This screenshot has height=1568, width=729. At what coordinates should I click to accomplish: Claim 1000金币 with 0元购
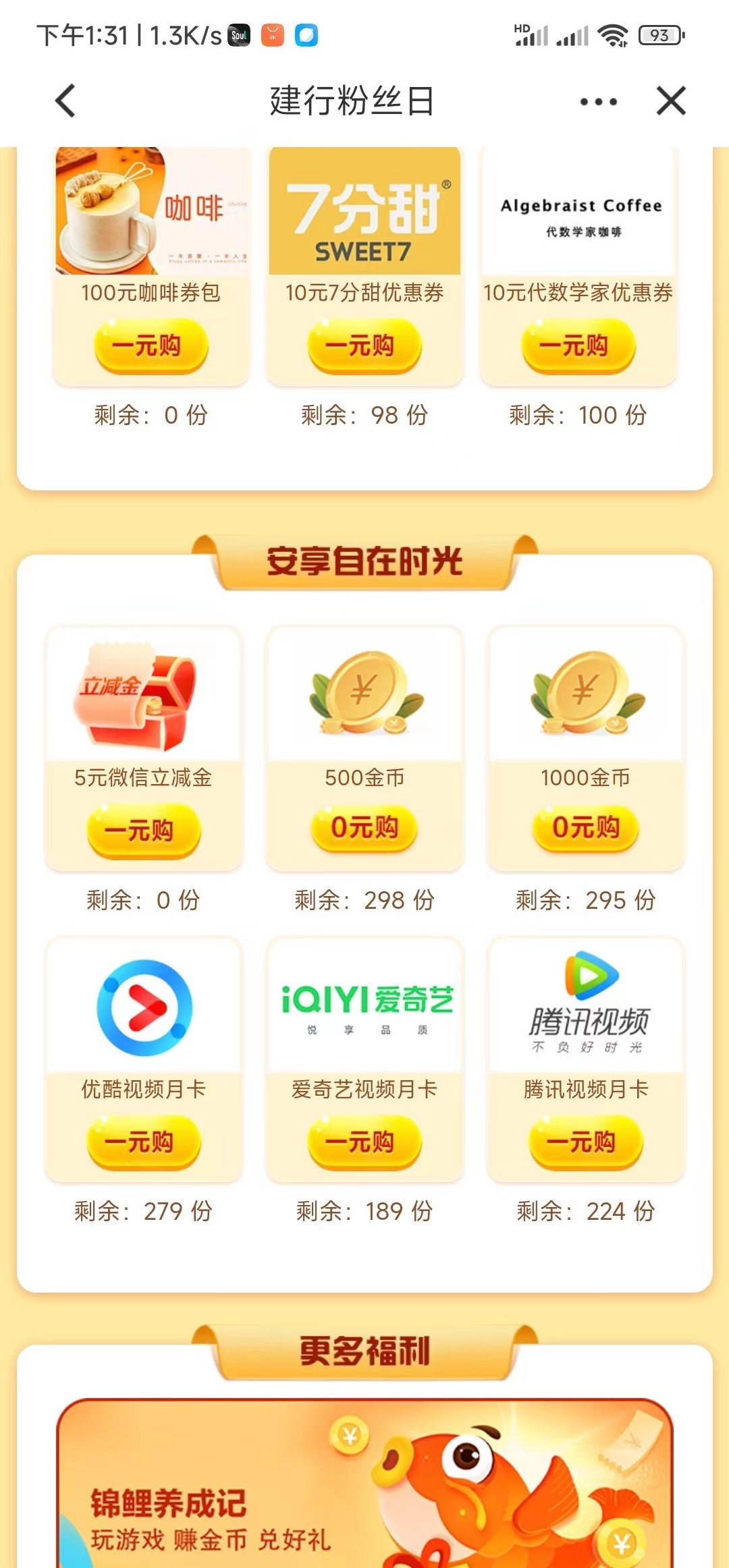pos(585,828)
